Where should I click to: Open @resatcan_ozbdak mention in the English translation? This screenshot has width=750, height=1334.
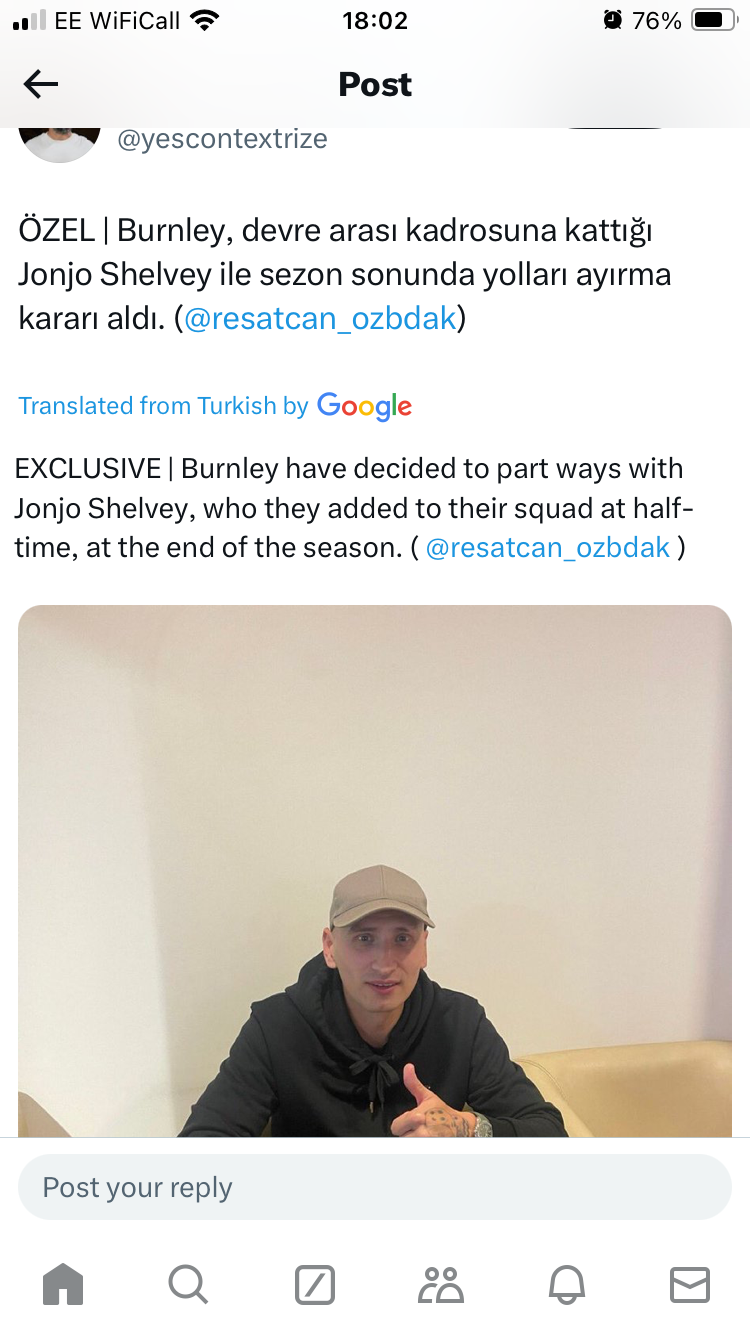pyautogui.click(x=548, y=548)
